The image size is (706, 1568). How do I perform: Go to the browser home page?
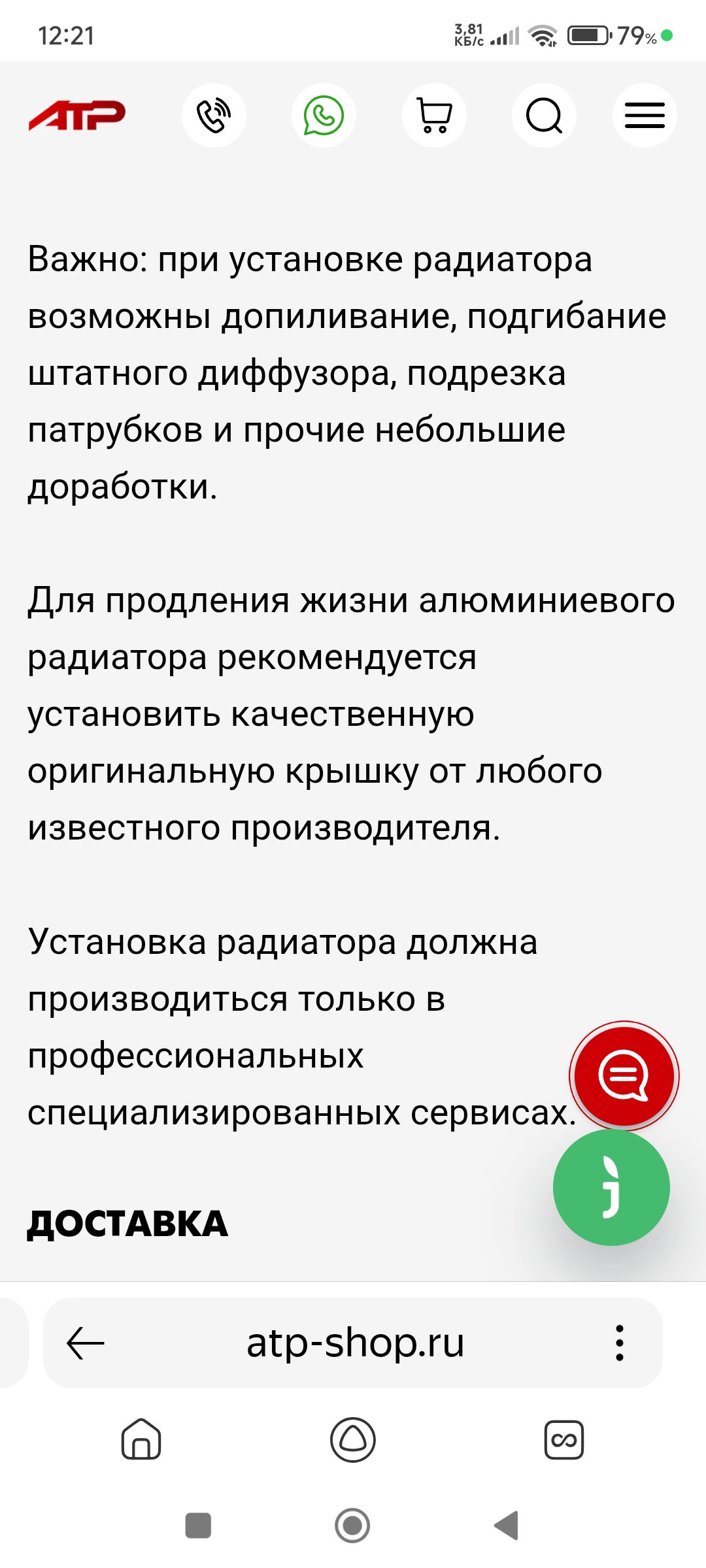[141, 1439]
